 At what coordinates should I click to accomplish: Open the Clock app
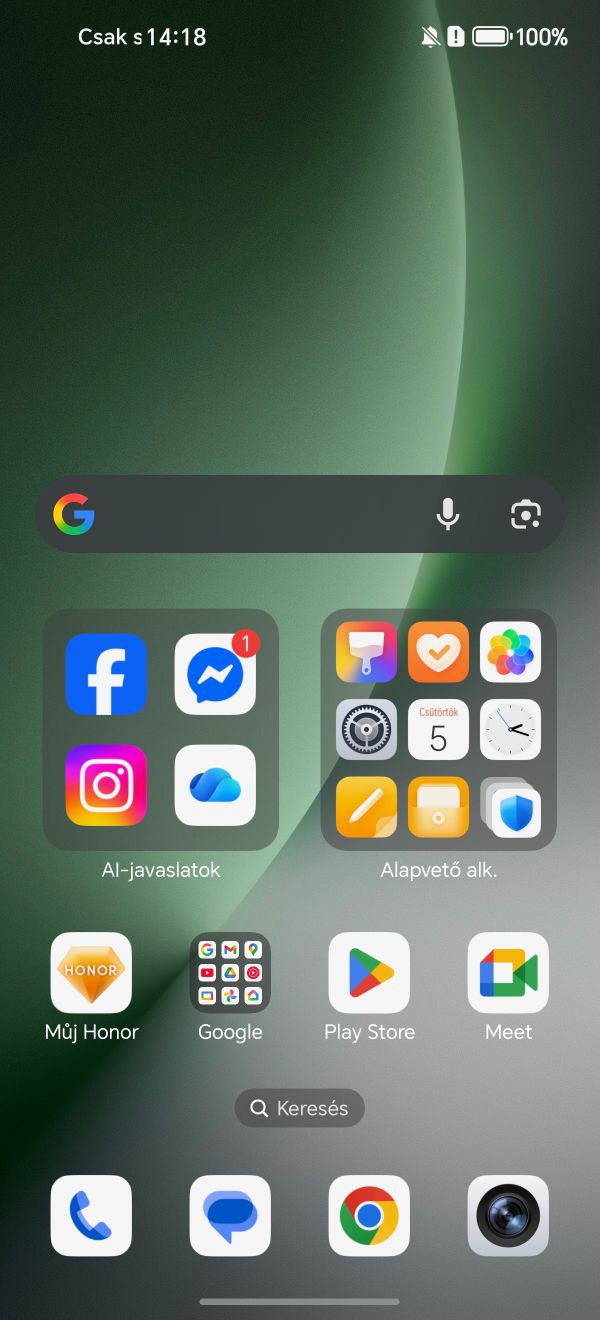click(510, 730)
